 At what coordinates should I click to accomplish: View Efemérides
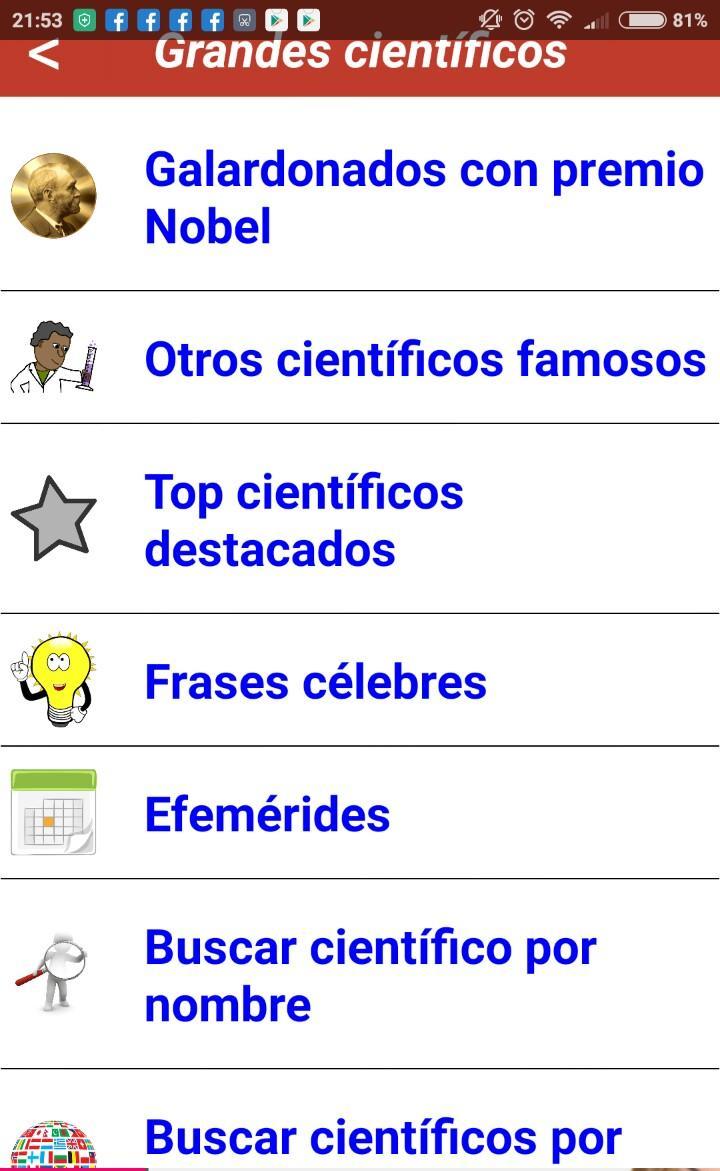pos(360,813)
